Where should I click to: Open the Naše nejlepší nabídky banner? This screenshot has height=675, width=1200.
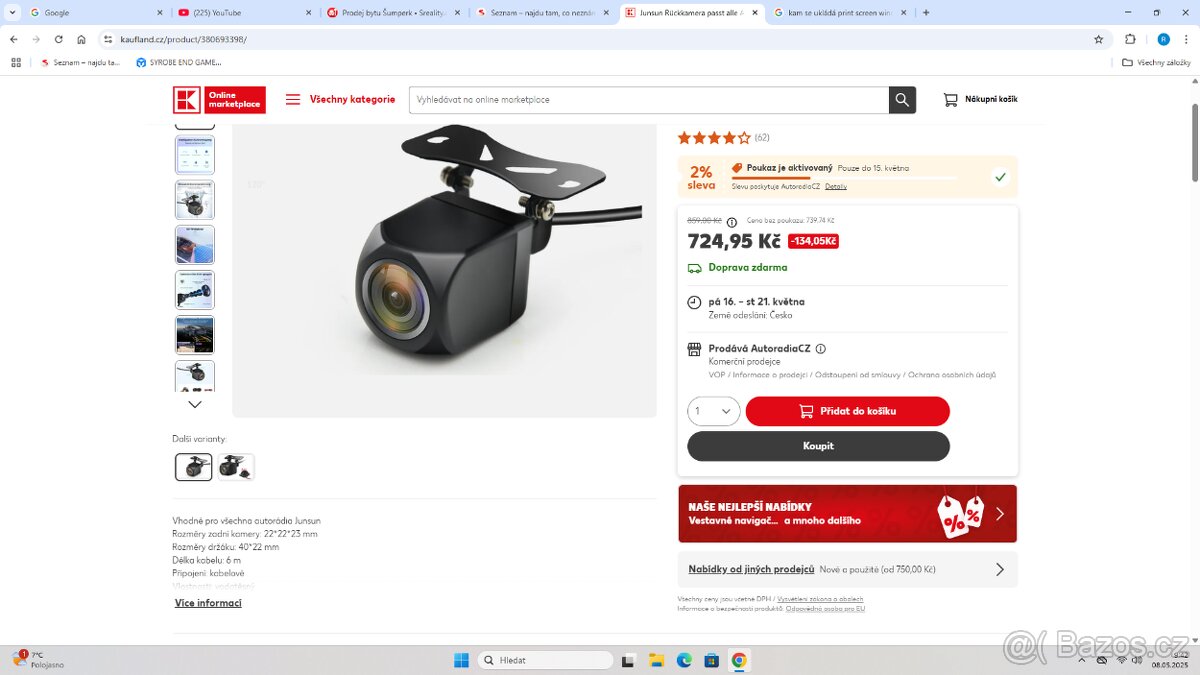847,514
